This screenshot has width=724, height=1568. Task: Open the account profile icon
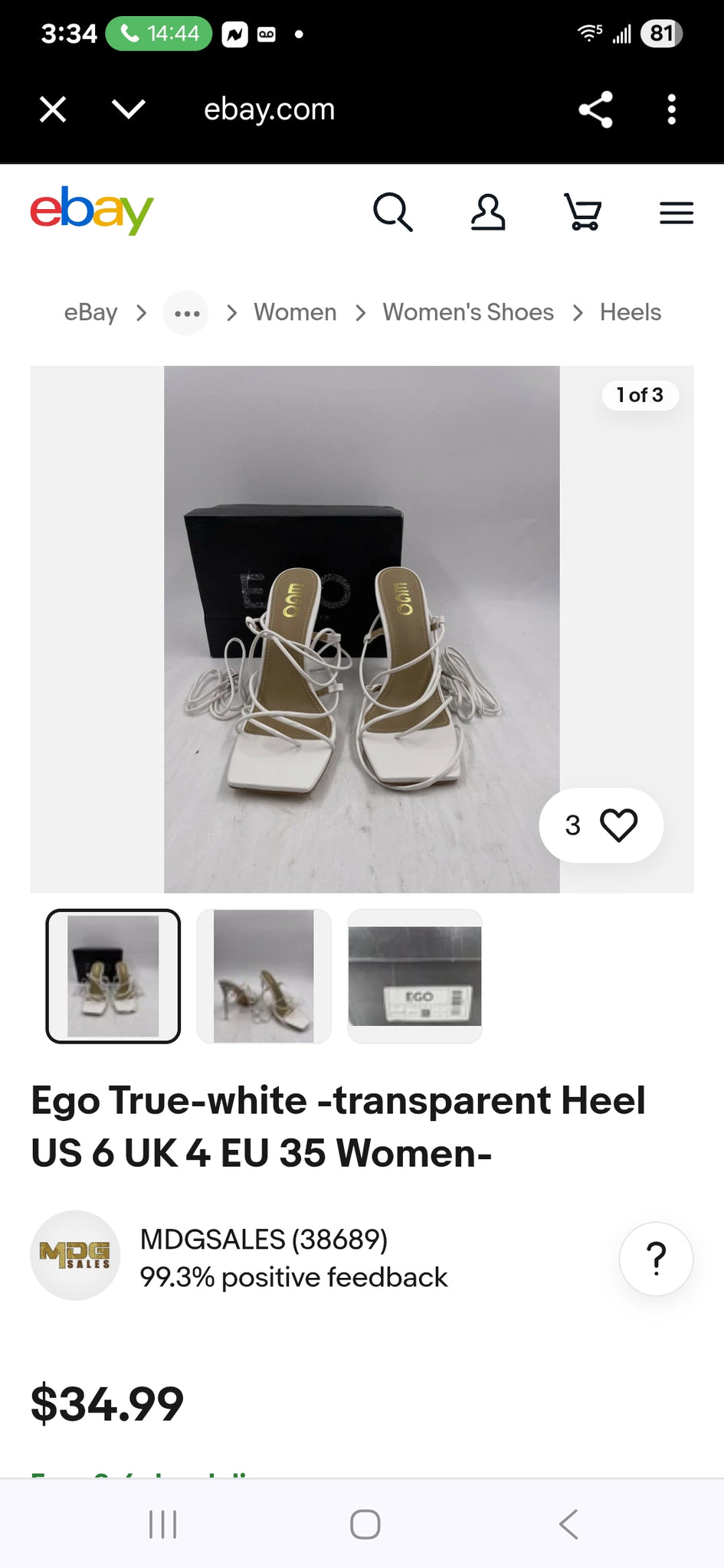[x=488, y=212]
